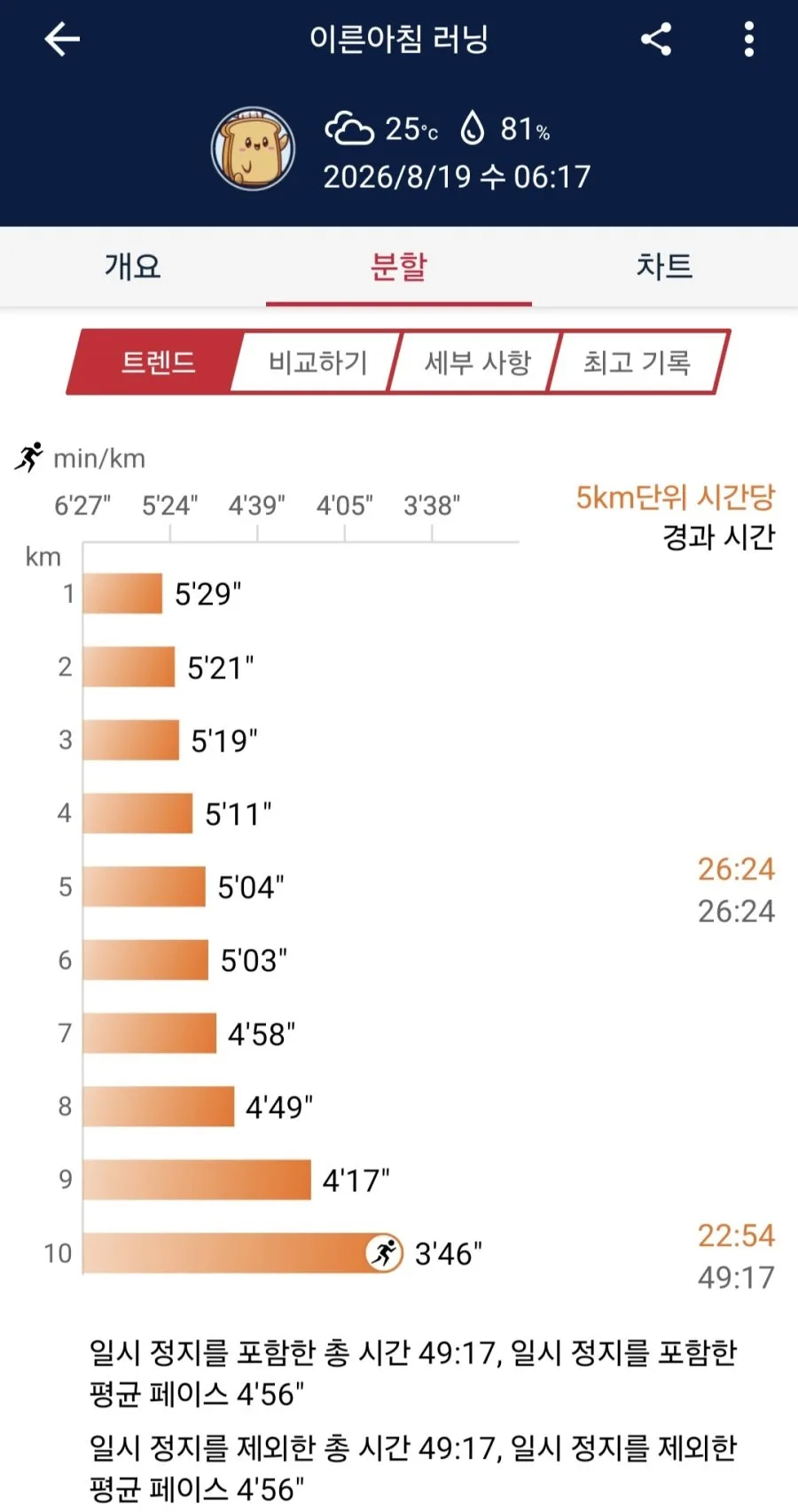Show the 최고 기록 segment
This screenshot has height=1512, width=798.
(x=637, y=362)
